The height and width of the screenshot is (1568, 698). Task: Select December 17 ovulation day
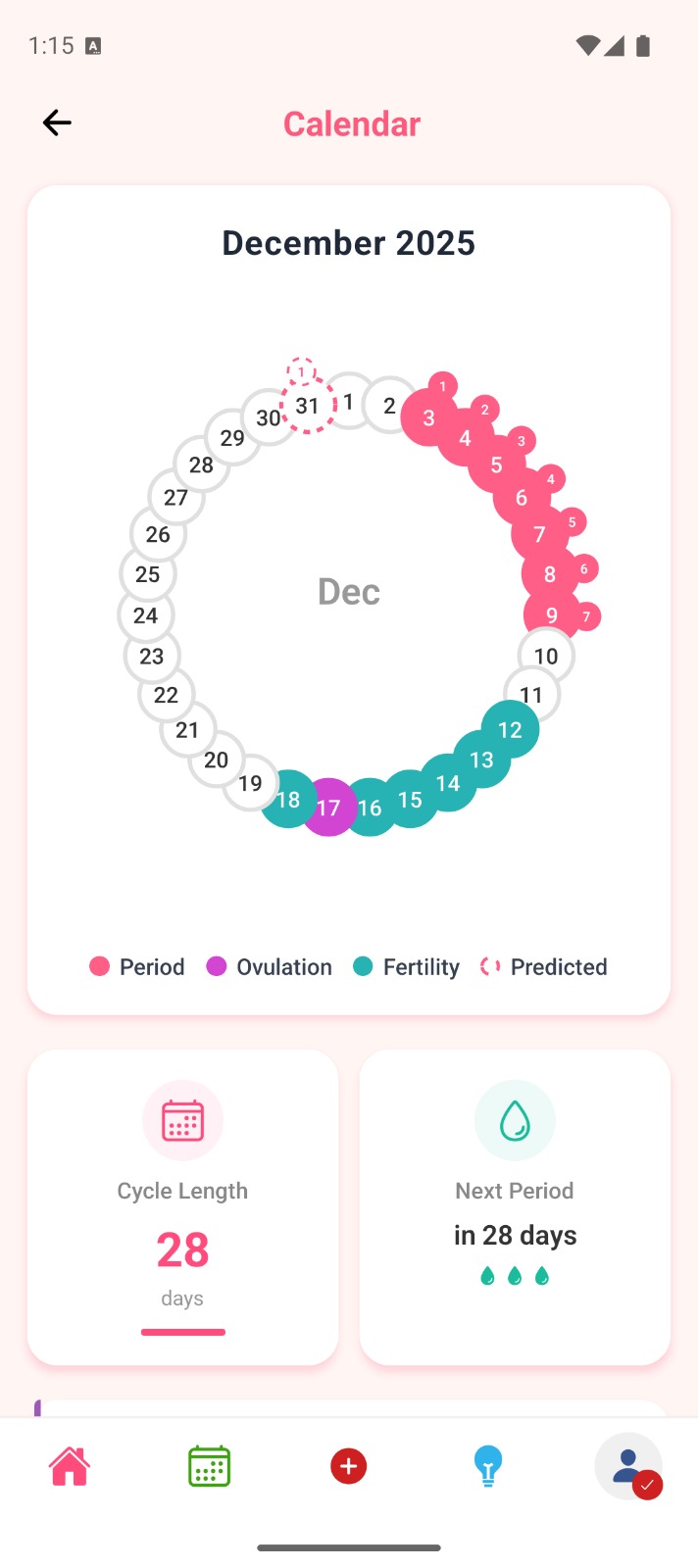pyautogui.click(x=328, y=808)
